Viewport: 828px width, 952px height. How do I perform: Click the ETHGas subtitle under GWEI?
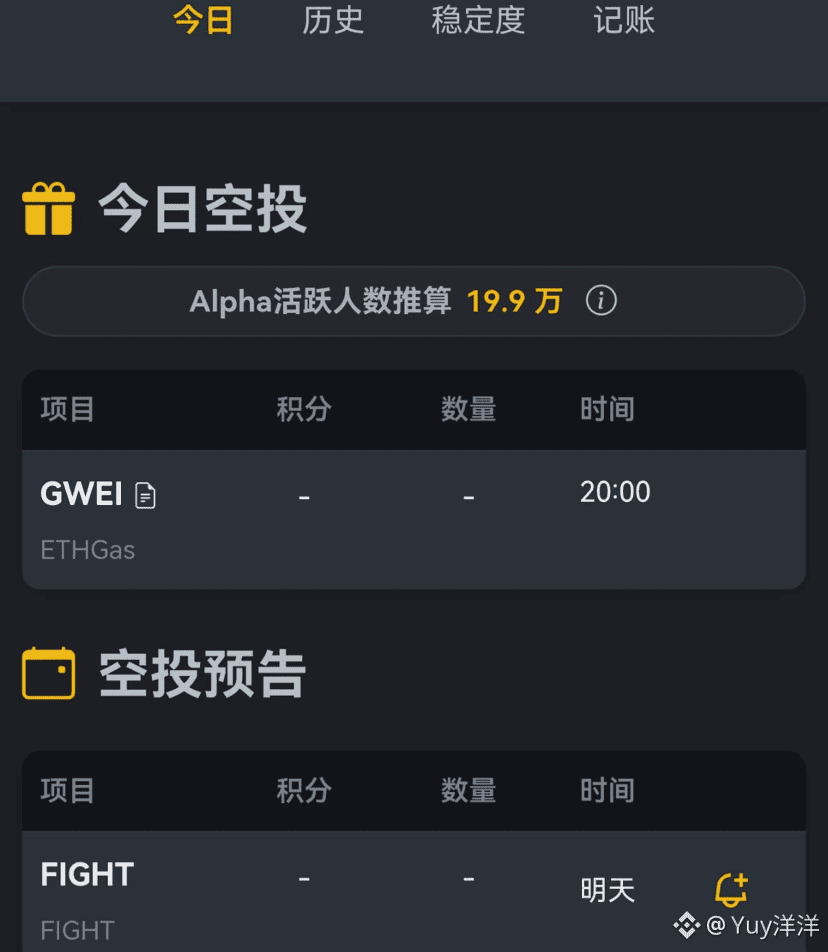[87, 549]
